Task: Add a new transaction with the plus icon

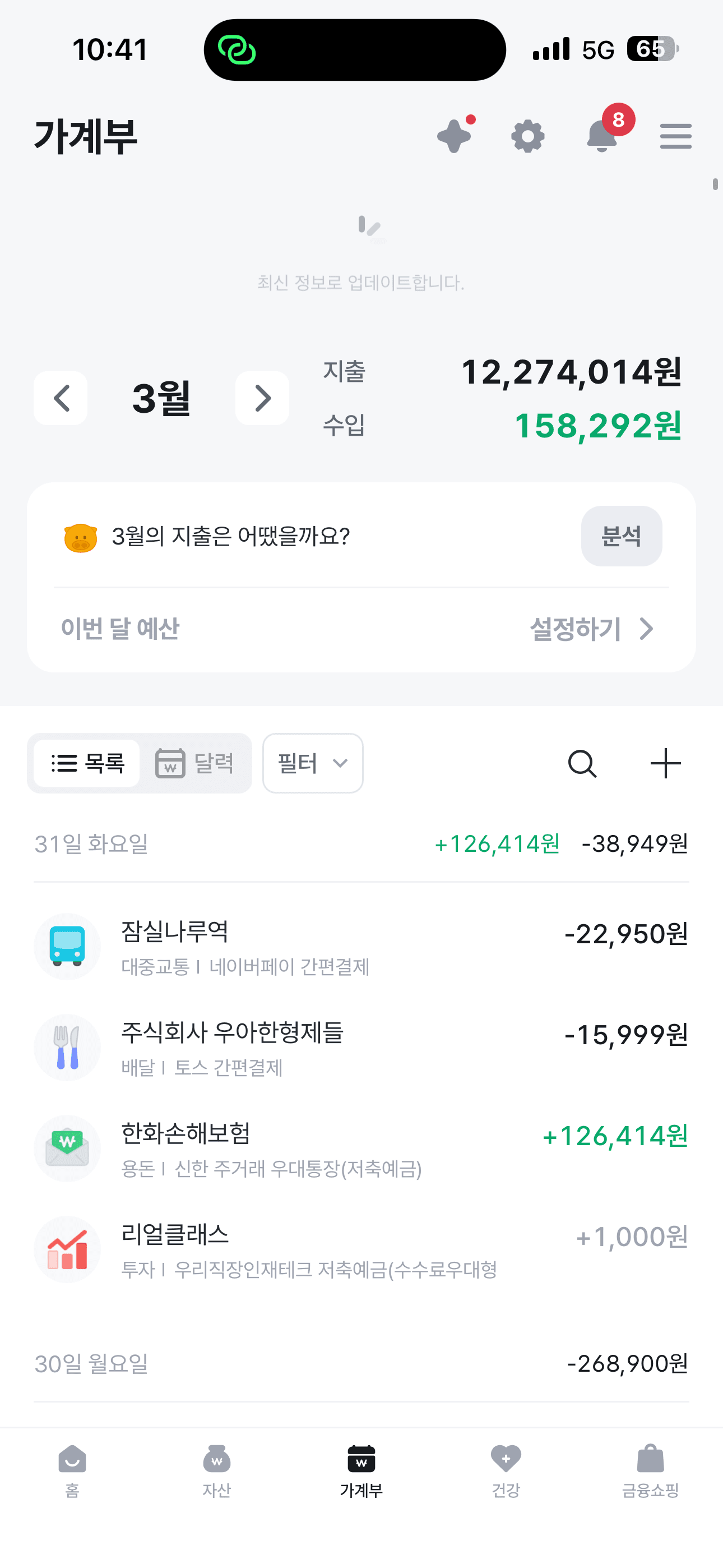Action: point(666,763)
